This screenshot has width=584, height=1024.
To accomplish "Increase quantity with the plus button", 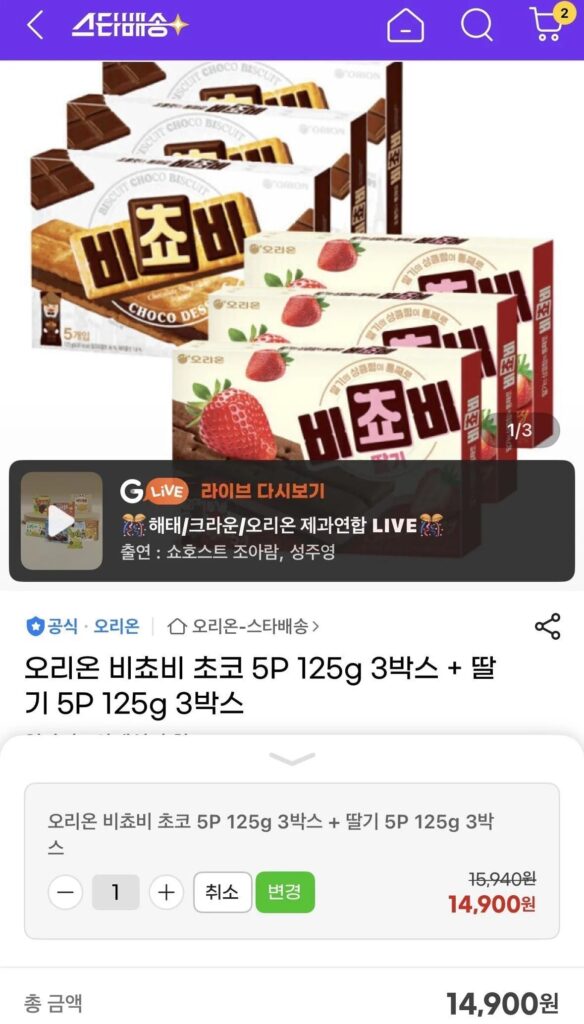I will 166,892.
